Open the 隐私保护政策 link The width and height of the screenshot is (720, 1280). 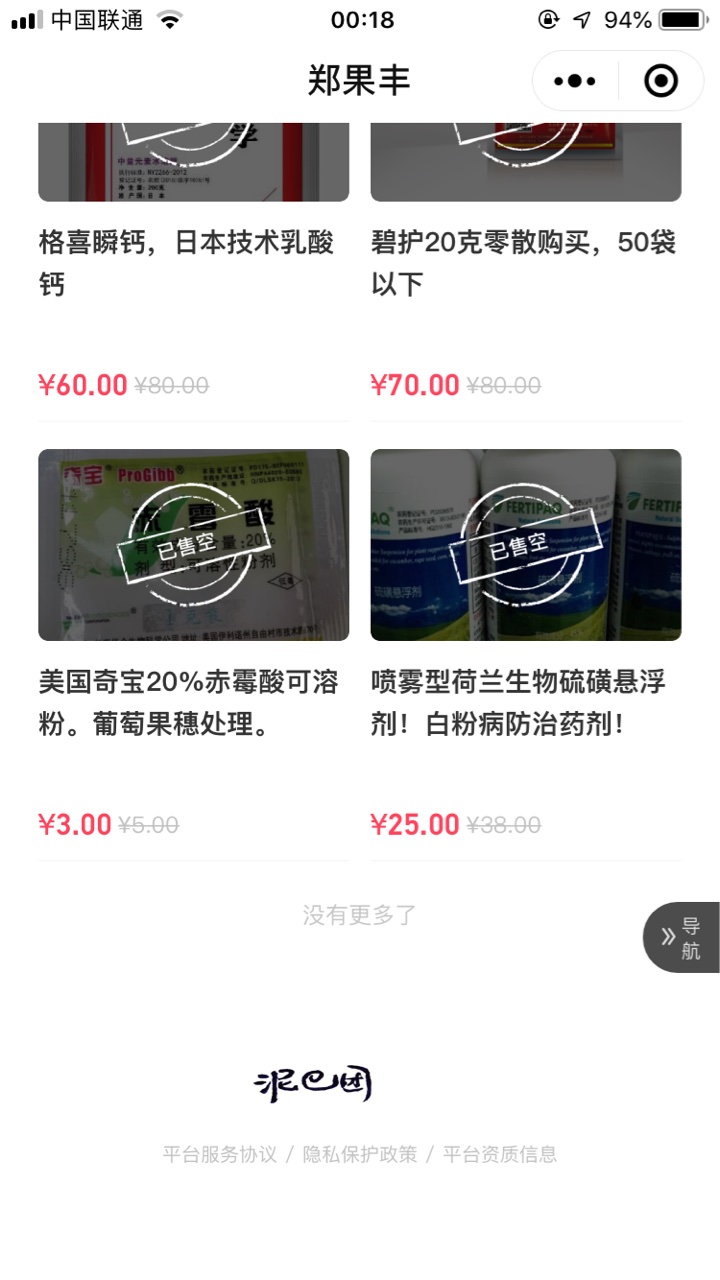(x=360, y=1154)
